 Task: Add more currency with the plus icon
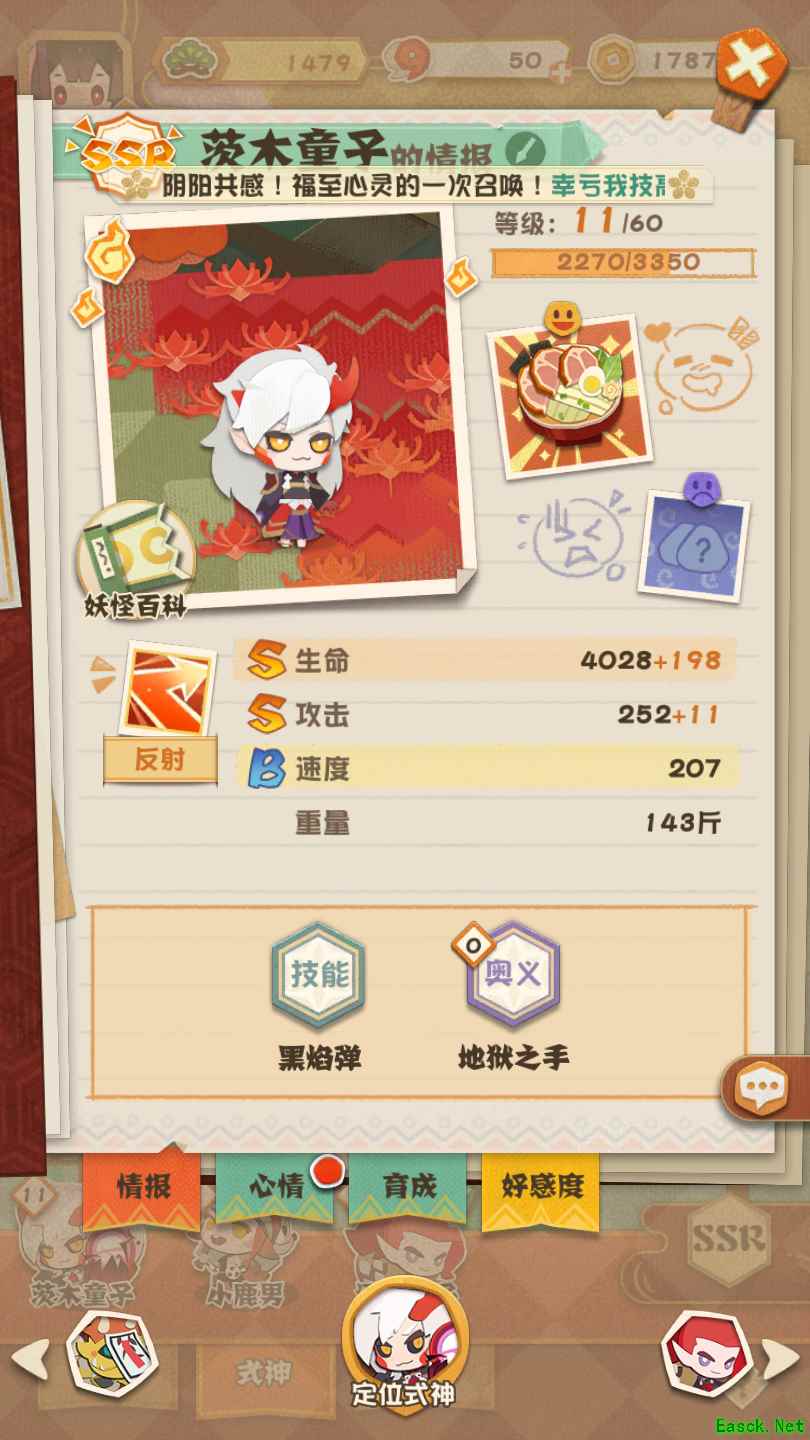pyautogui.click(x=562, y=72)
